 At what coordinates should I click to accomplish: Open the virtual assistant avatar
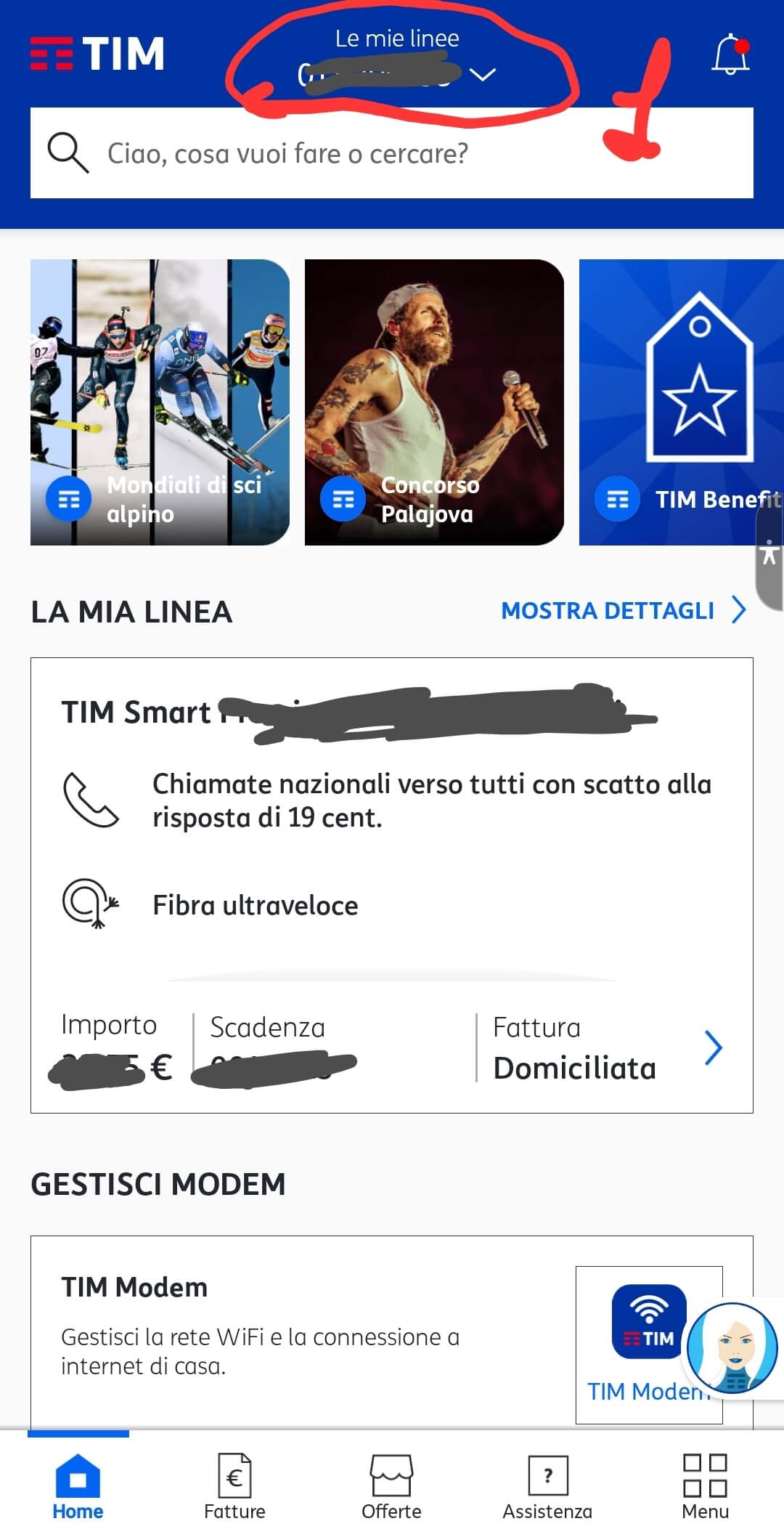pyautogui.click(x=733, y=1348)
